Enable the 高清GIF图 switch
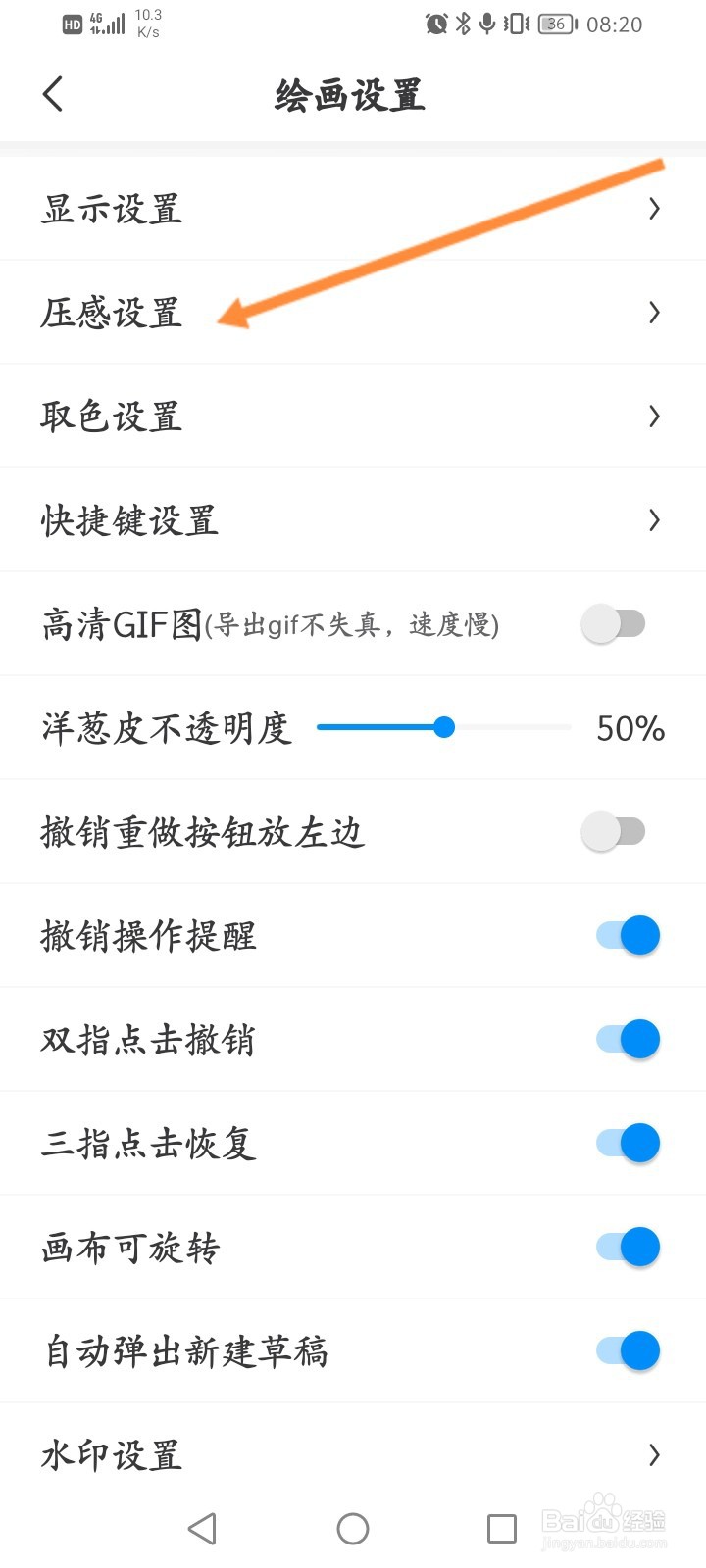 614,623
